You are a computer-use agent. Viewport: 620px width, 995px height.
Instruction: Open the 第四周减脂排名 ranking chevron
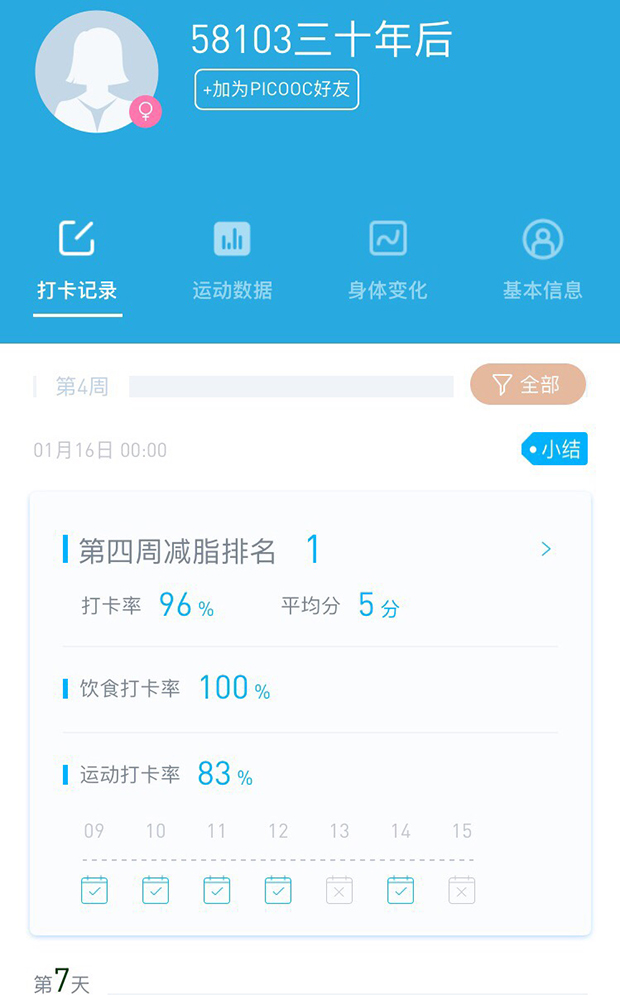(x=546, y=549)
